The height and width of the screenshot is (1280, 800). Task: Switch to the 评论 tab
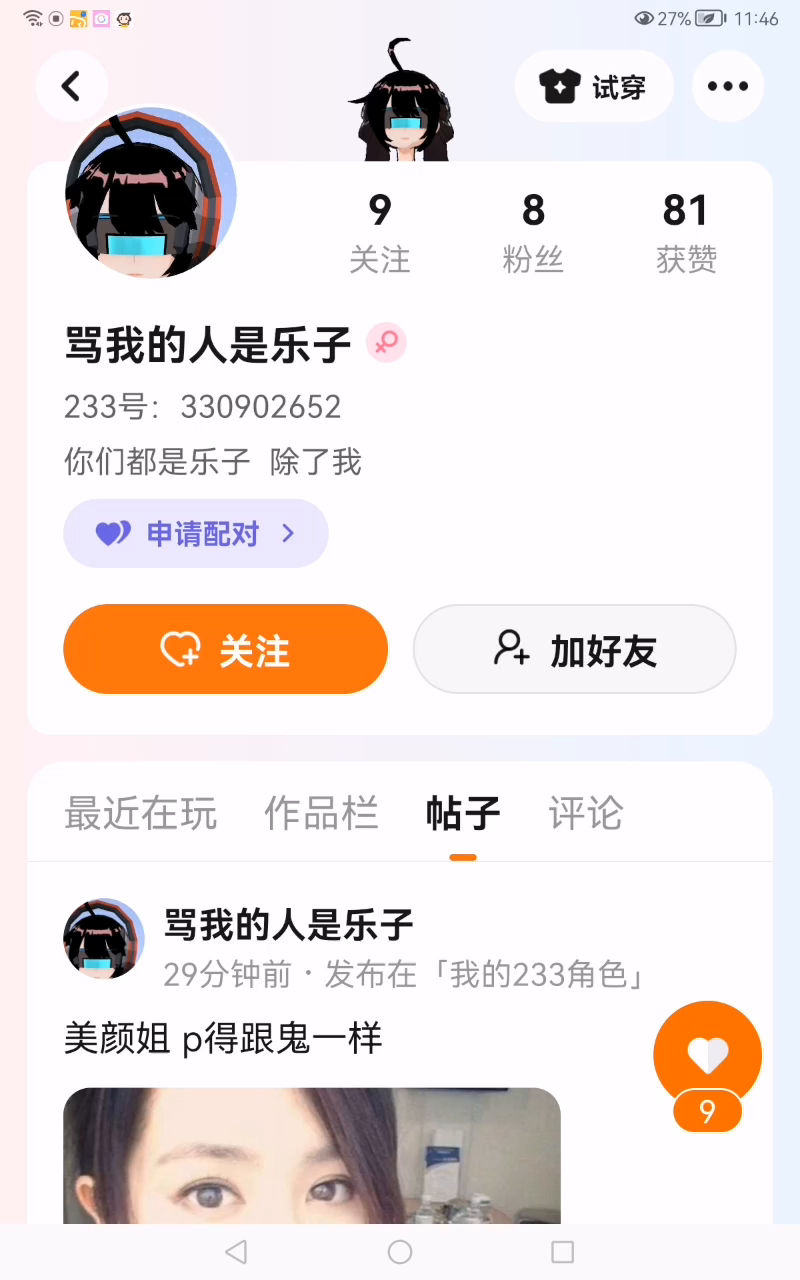[585, 813]
